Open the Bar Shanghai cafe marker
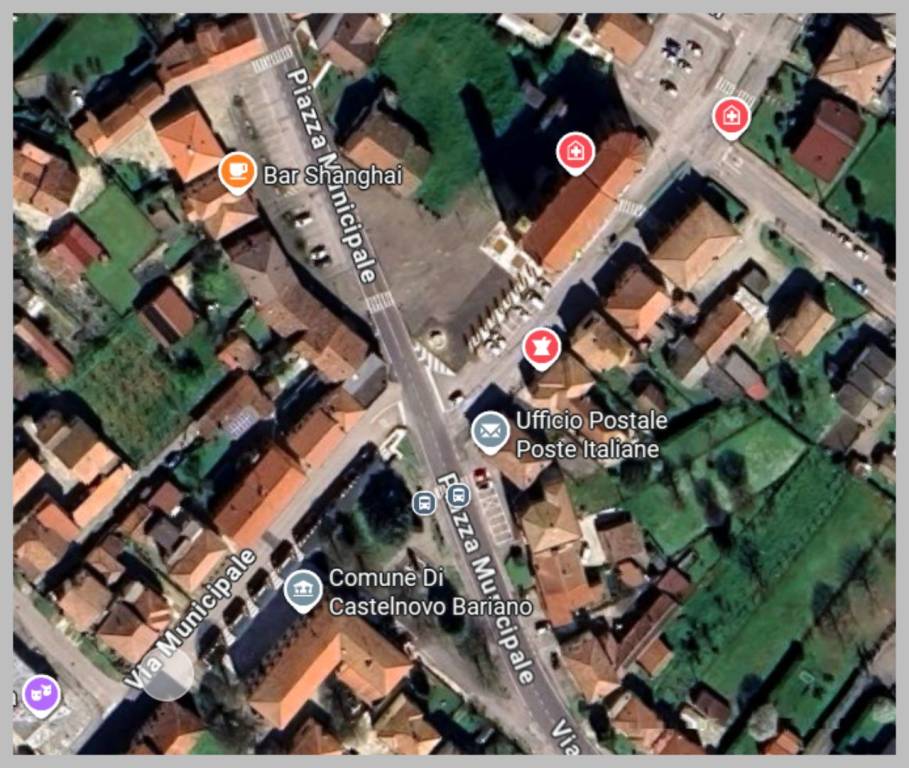Viewport: 909px width, 768px height. coord(237,172)
